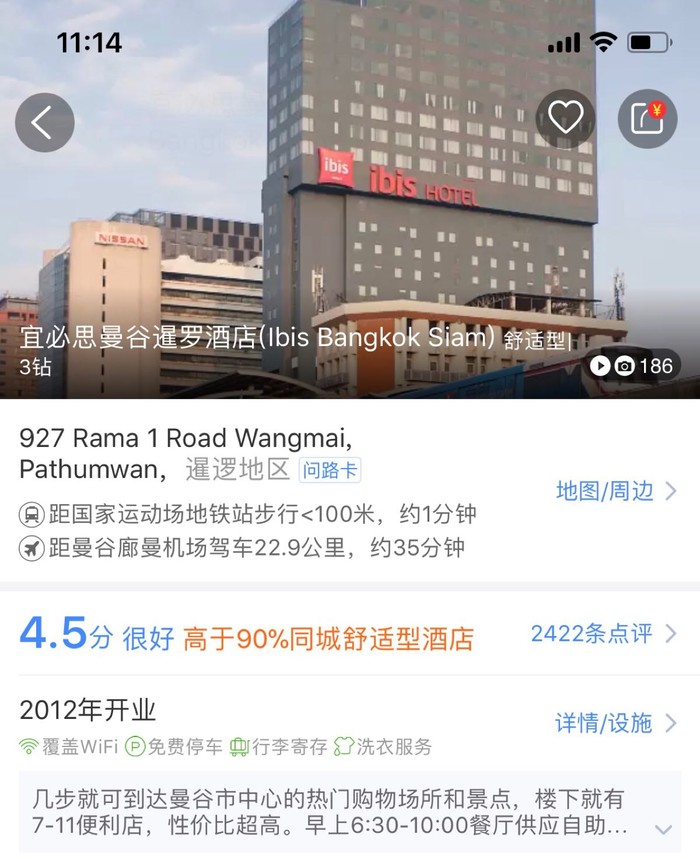Open the 186 hotel photos gallery
Viewport: 700px width, 859px height.
tap(634, 366)
